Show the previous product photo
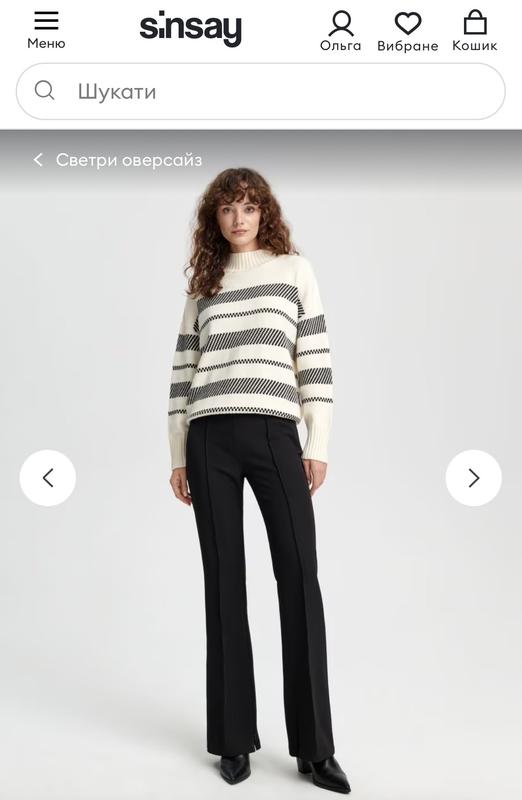Screen dimensions: 522x800 [48, 478]
